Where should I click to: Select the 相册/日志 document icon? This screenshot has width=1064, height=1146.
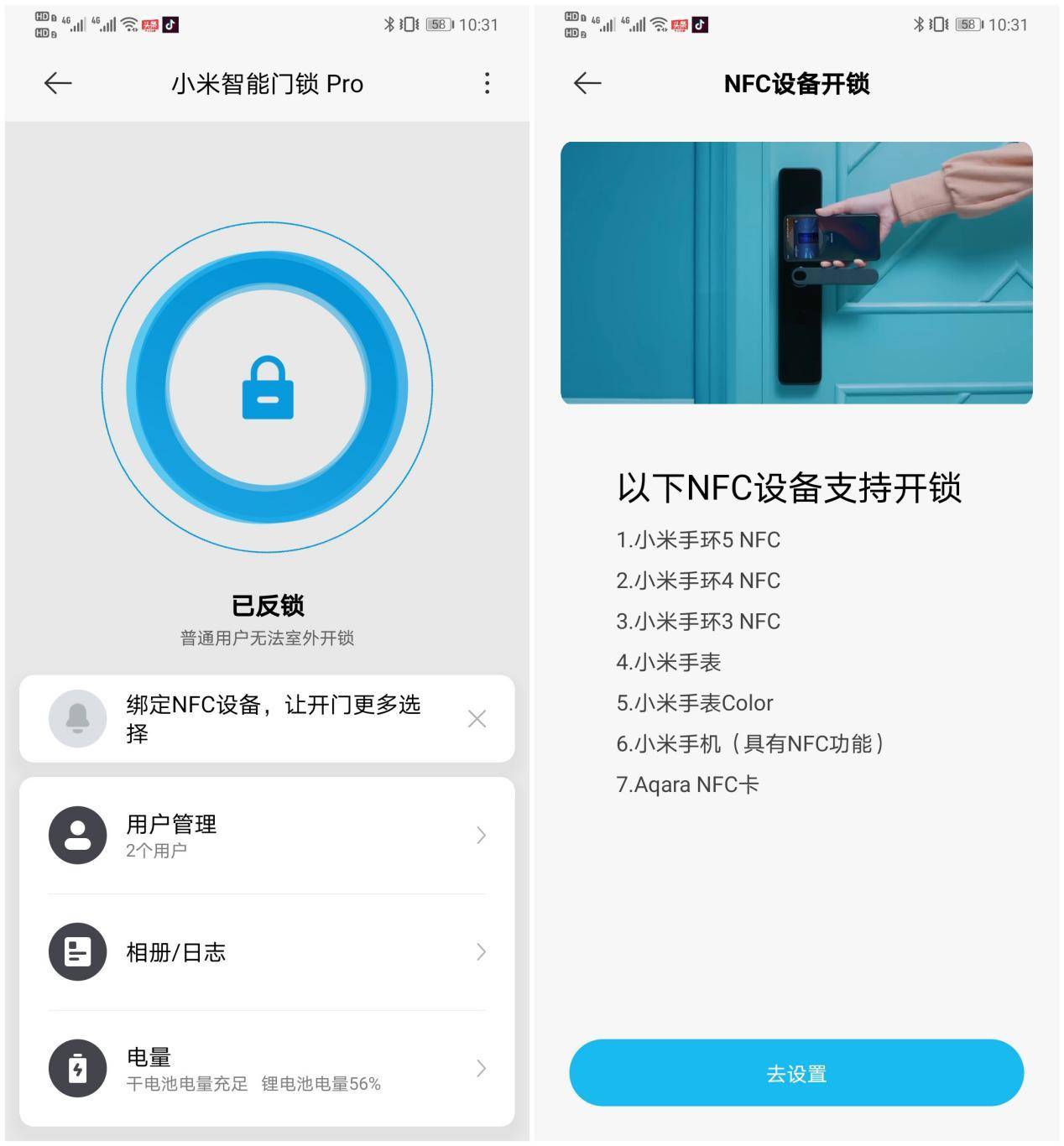click(77, 952)
